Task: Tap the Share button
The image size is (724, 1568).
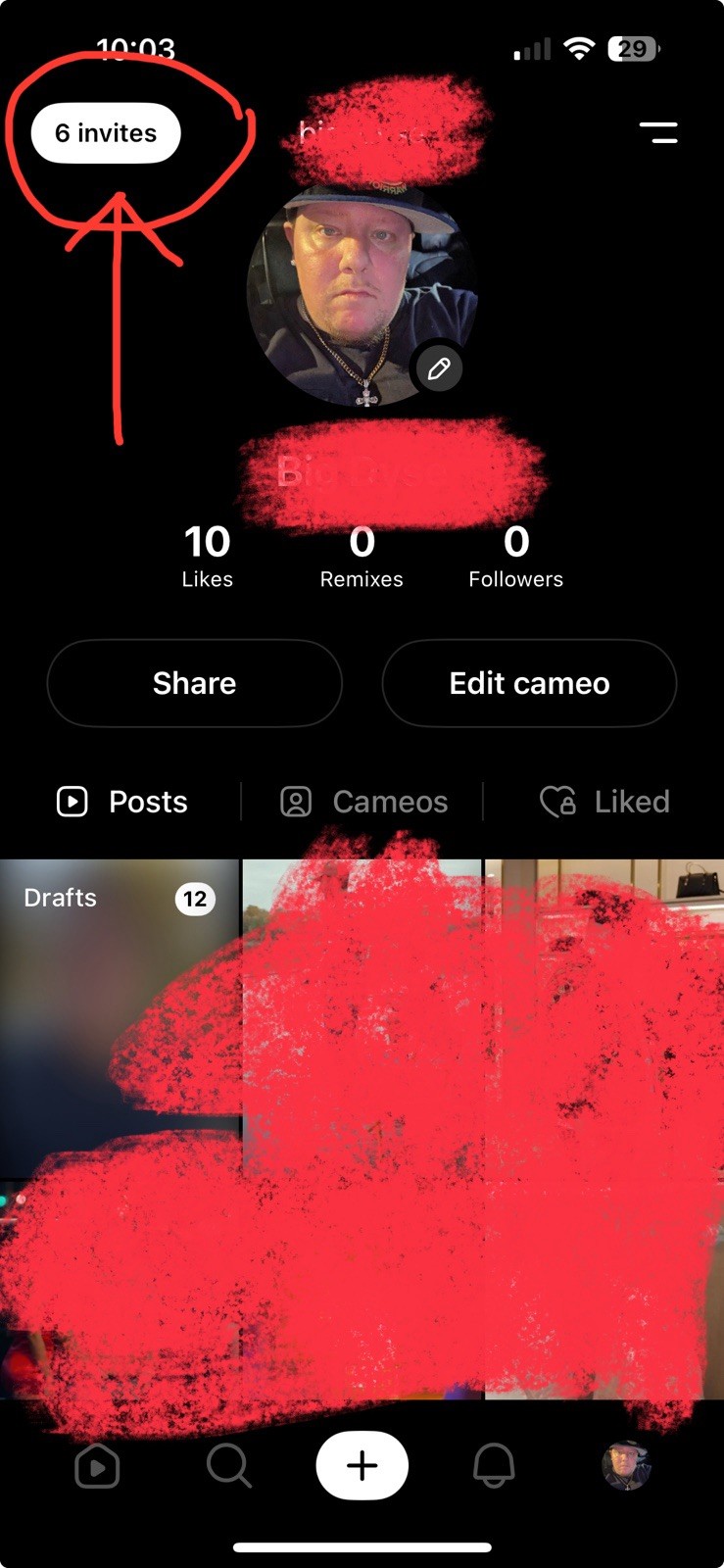Action: point(194,683)
